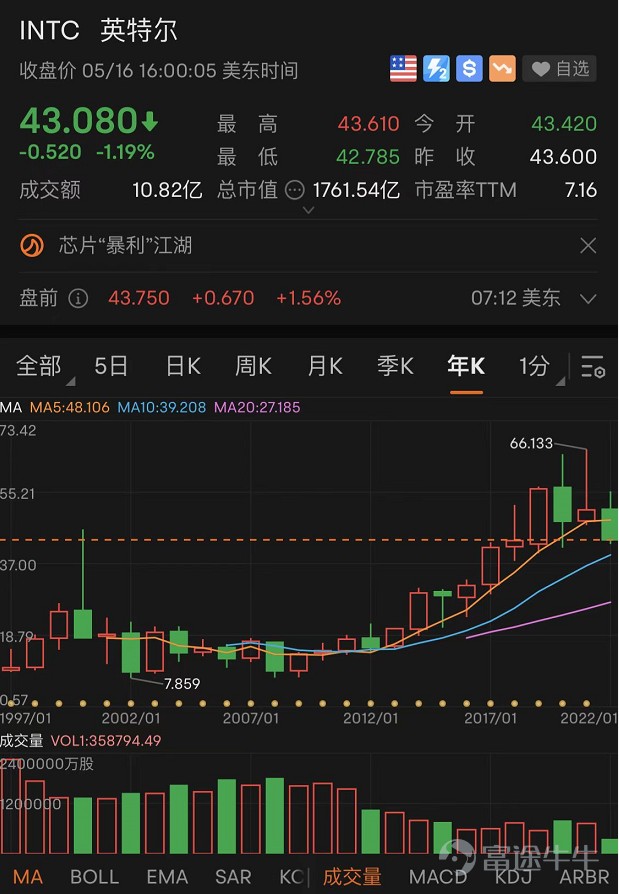The width and height of the screenshot is (619, 894).
Task: Add INTC to 自选 watchlist
Action: 559,69
